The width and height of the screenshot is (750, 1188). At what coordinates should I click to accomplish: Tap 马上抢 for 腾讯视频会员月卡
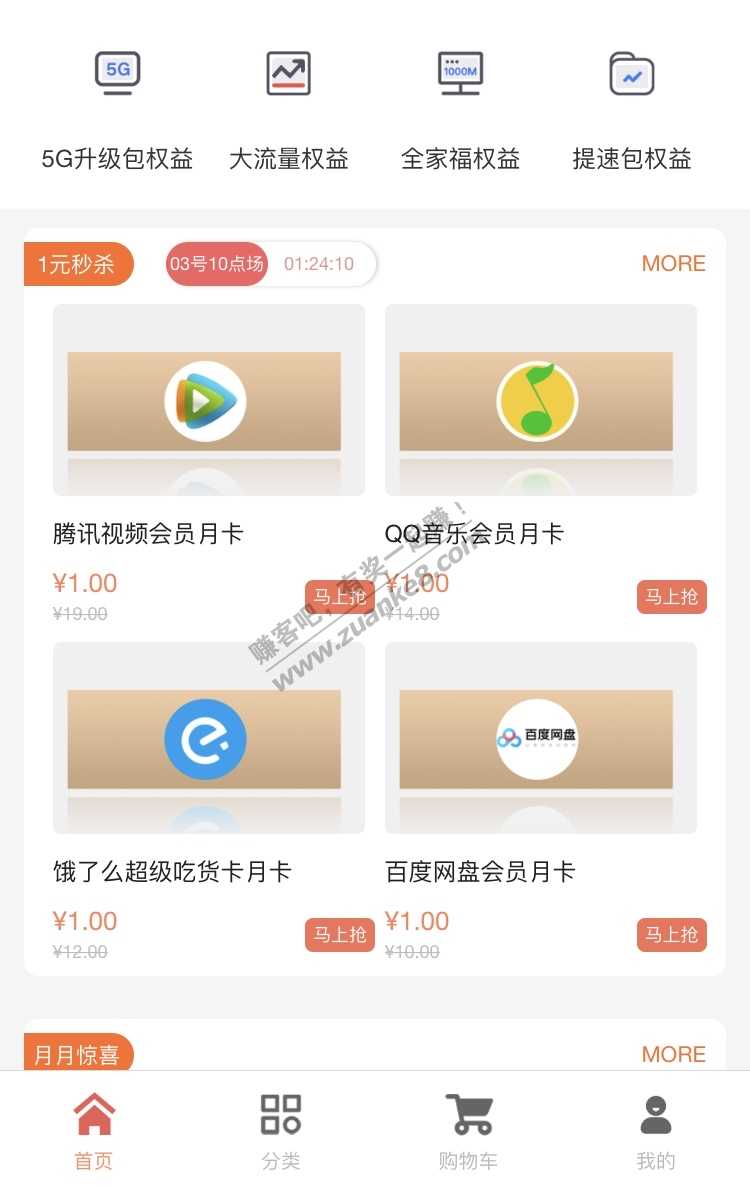click(340, 597)
